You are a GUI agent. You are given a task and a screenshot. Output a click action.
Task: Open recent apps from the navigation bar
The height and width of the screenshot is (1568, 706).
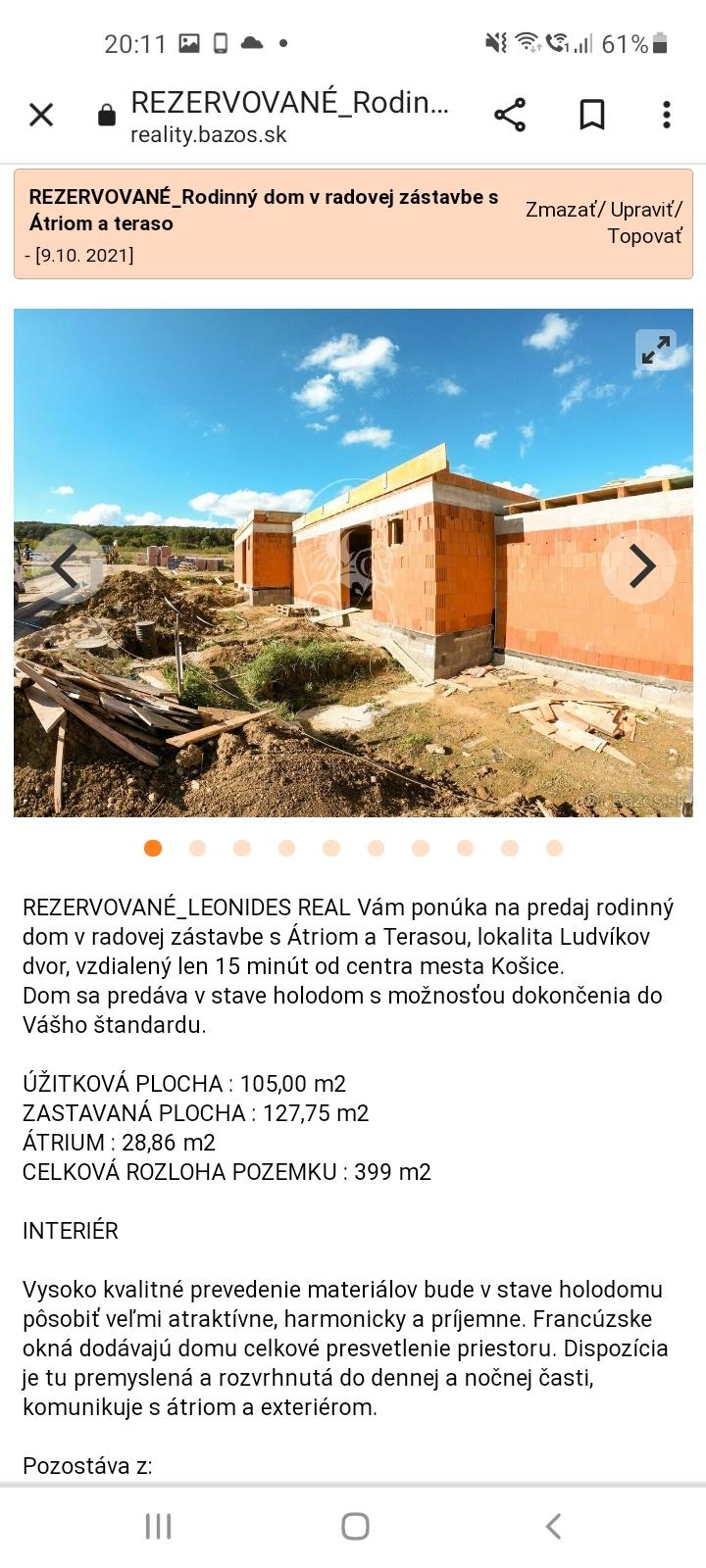tap(158, 1526)
